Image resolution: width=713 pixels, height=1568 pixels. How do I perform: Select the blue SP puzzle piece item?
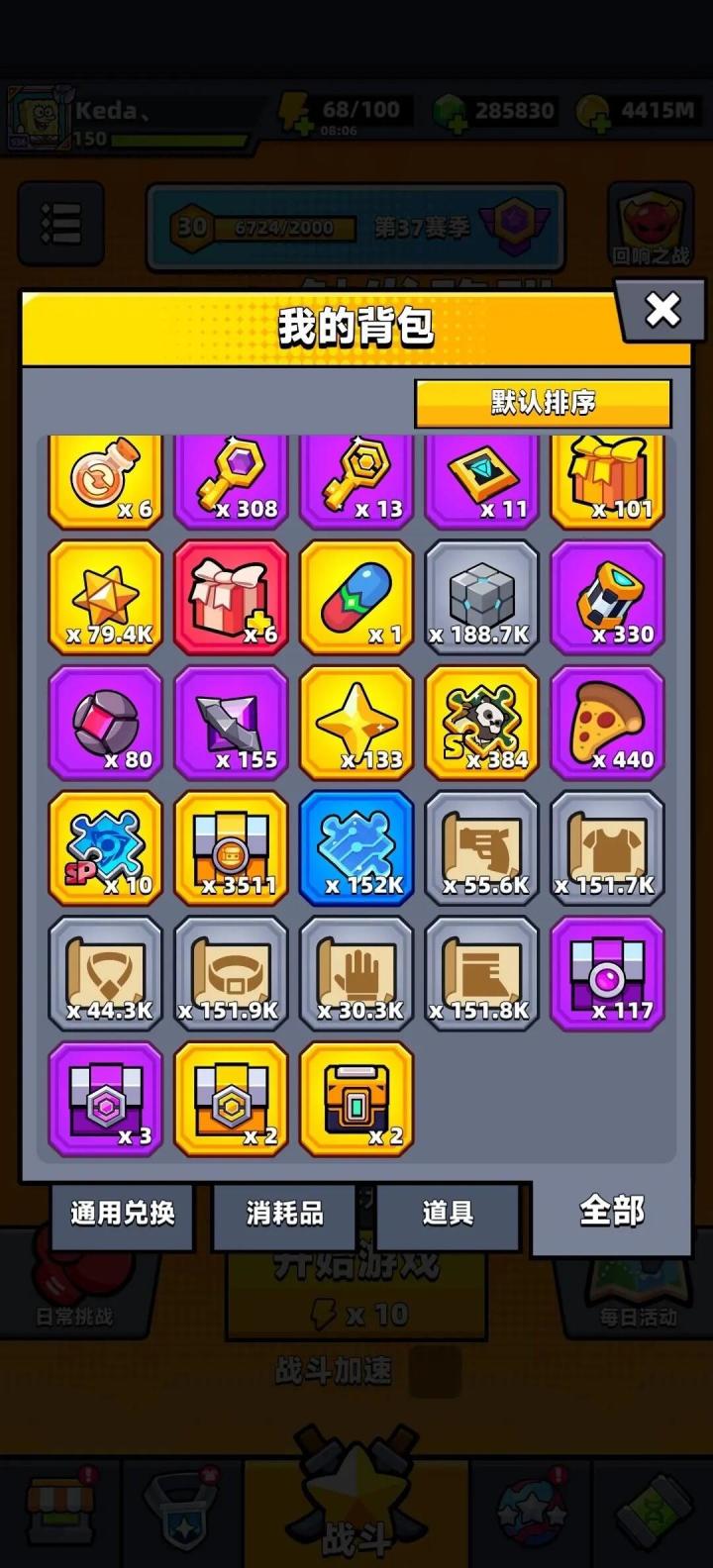coord(105,848)
